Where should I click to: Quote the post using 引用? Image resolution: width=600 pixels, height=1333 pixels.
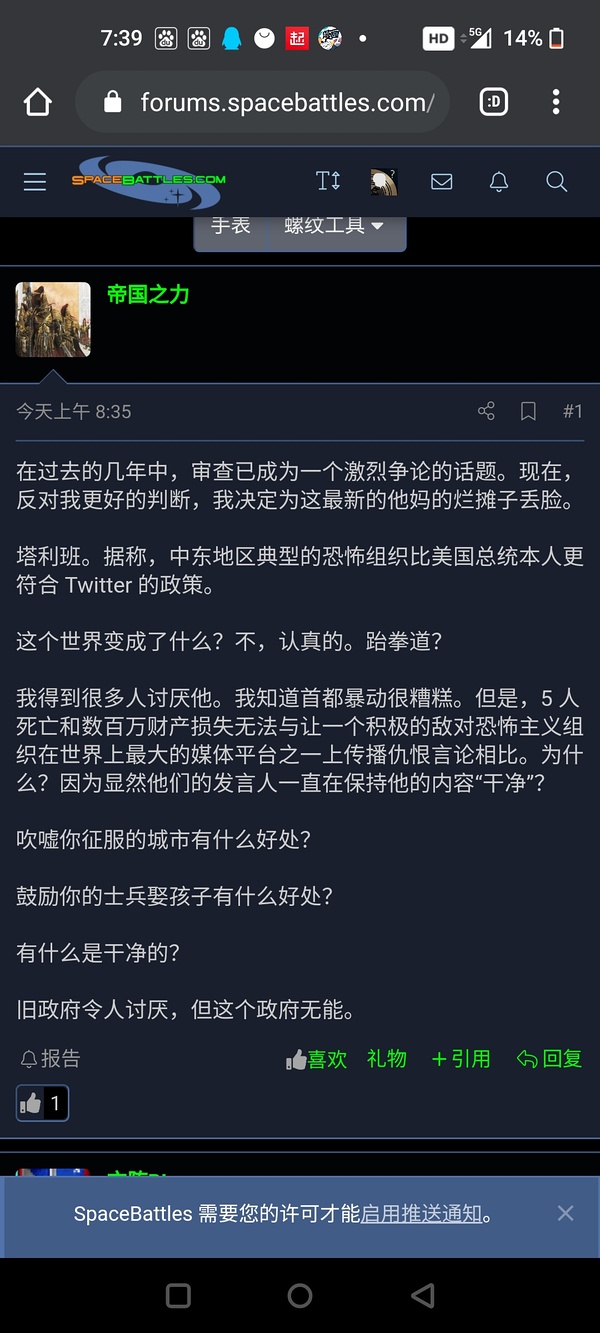(460, 1059)
